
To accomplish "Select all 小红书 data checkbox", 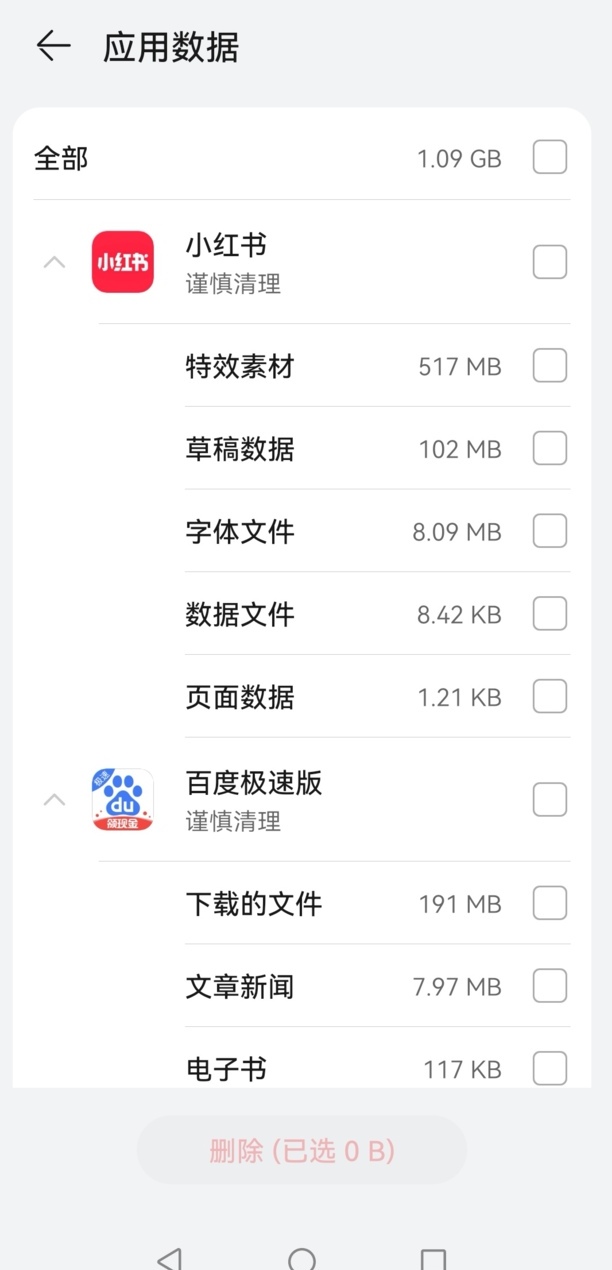I will (x=549, y=262).
